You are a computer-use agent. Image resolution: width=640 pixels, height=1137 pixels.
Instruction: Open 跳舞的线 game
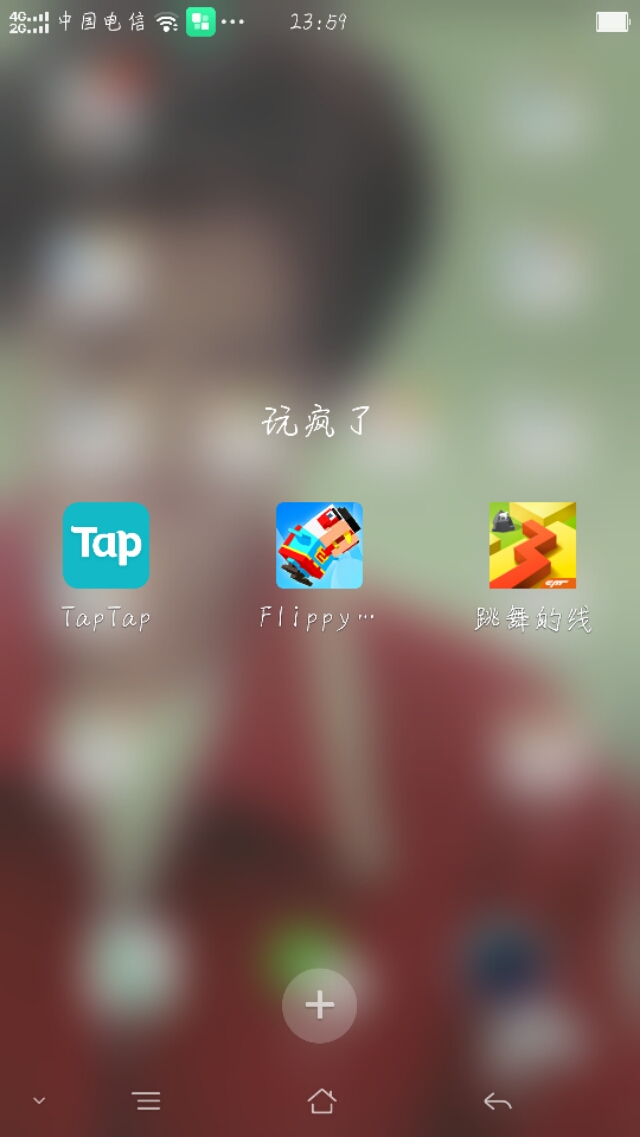[532, 546]
